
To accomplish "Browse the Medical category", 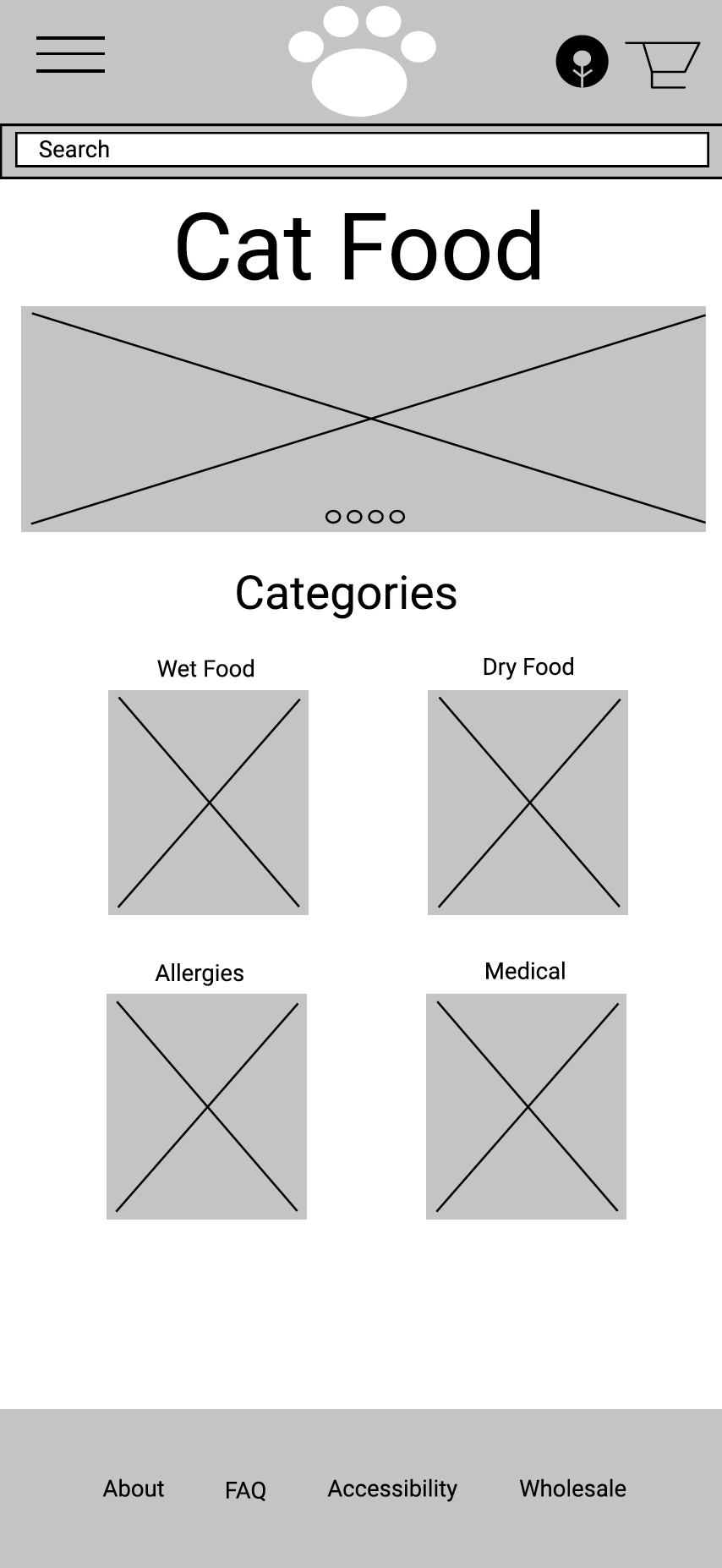I will click(526, 1106).
